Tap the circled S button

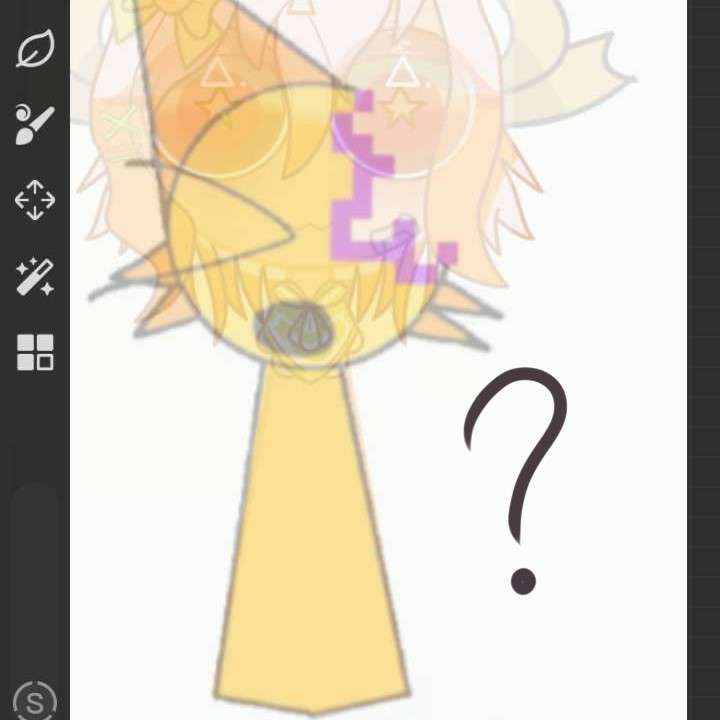click(x=35, y=700)
